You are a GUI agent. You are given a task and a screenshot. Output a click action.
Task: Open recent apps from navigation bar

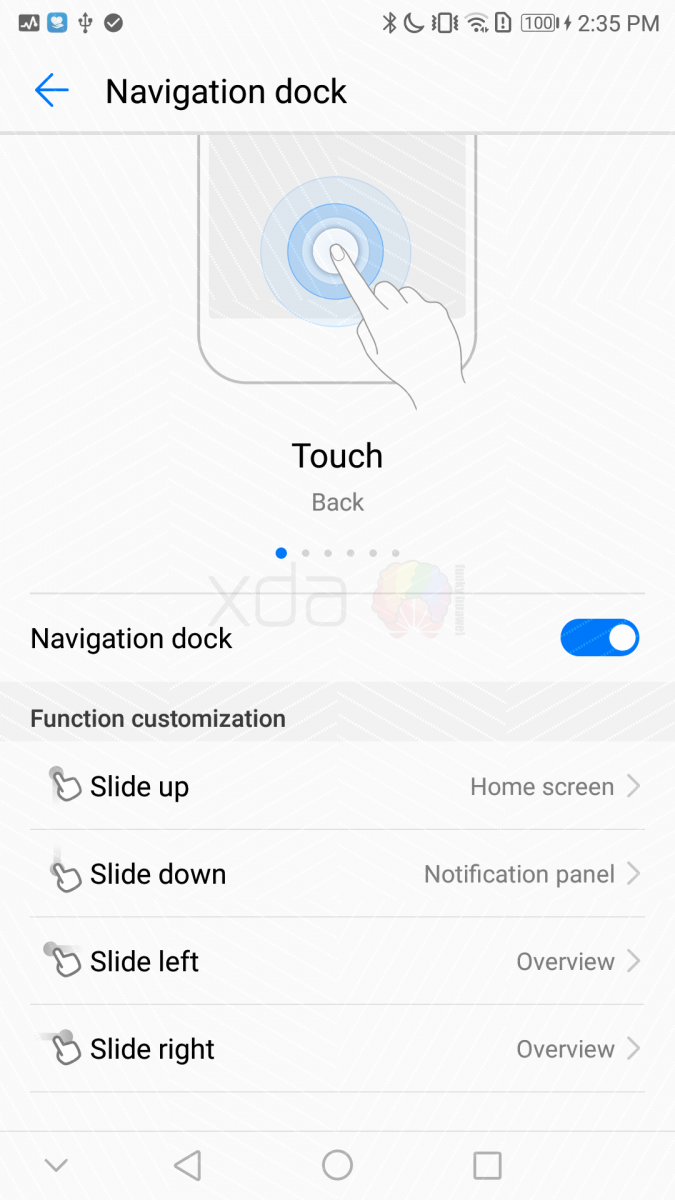pos(487,1165)
